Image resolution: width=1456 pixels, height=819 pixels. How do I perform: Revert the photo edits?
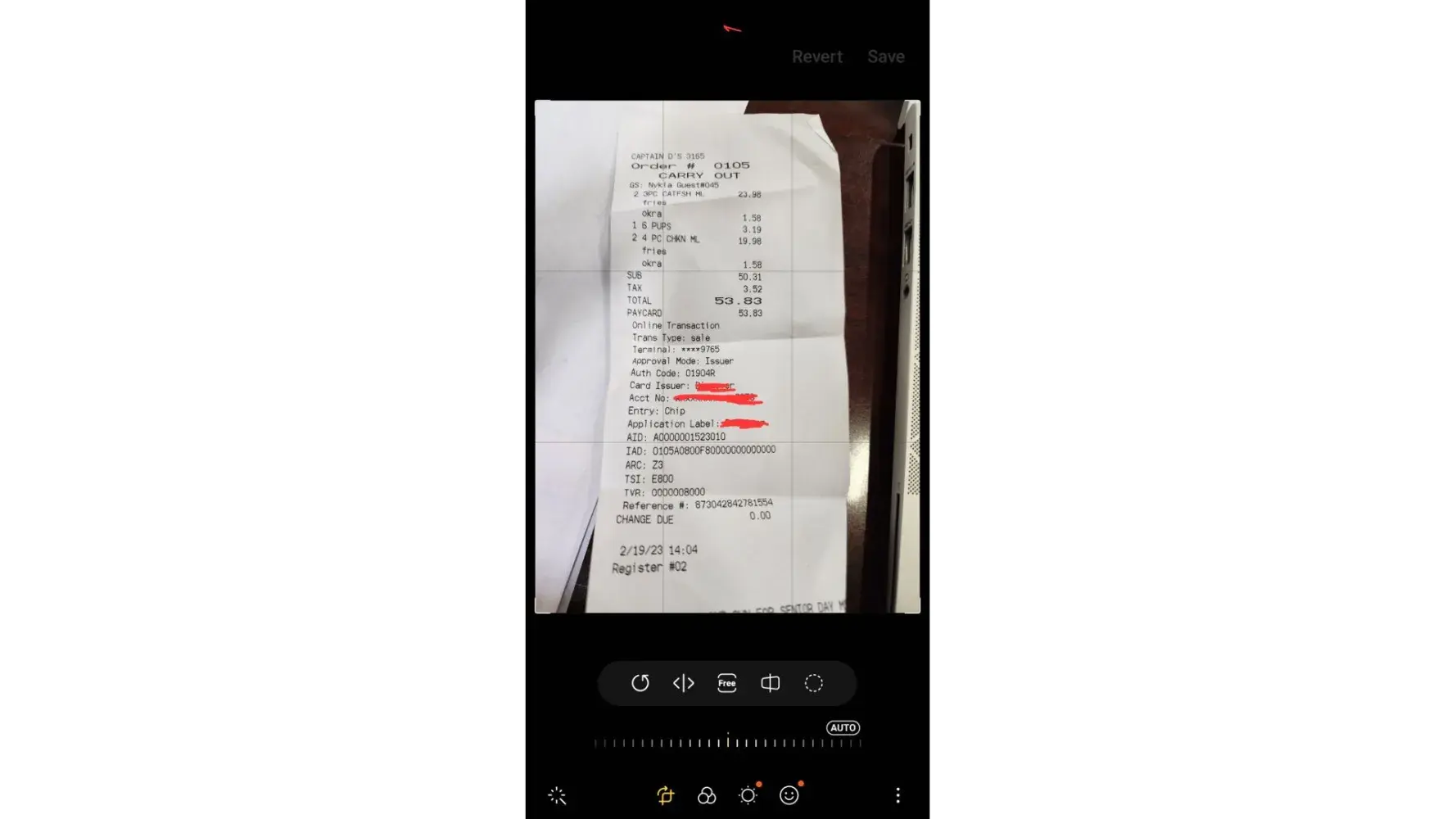[x=816, y=57]
